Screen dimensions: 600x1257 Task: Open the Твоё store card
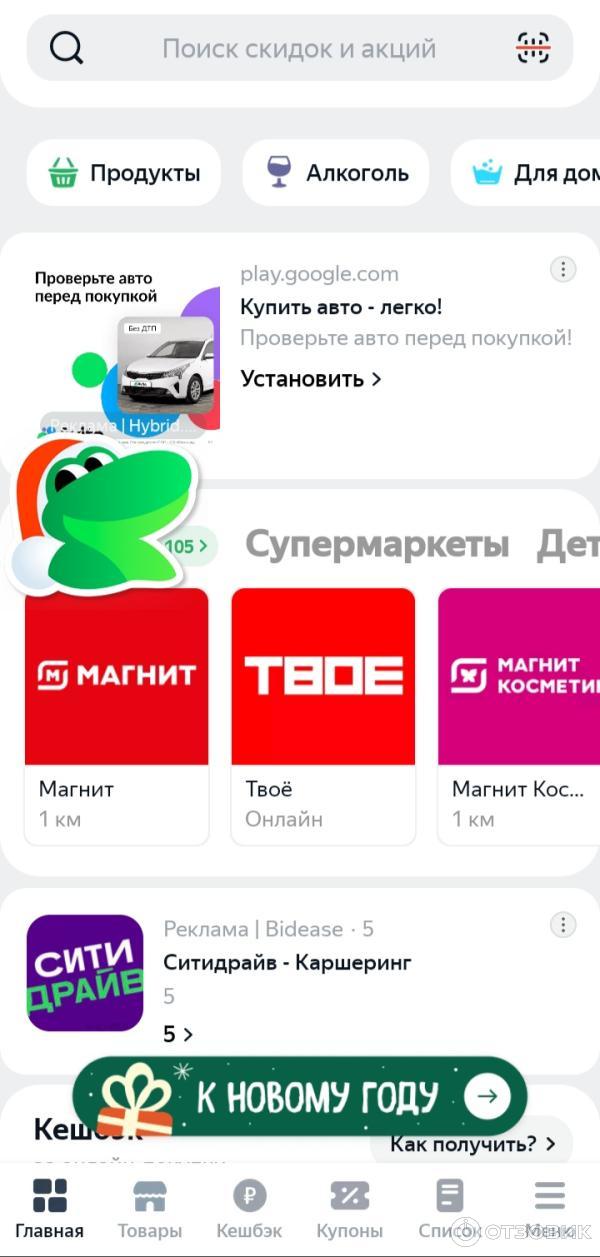(323, 715)
